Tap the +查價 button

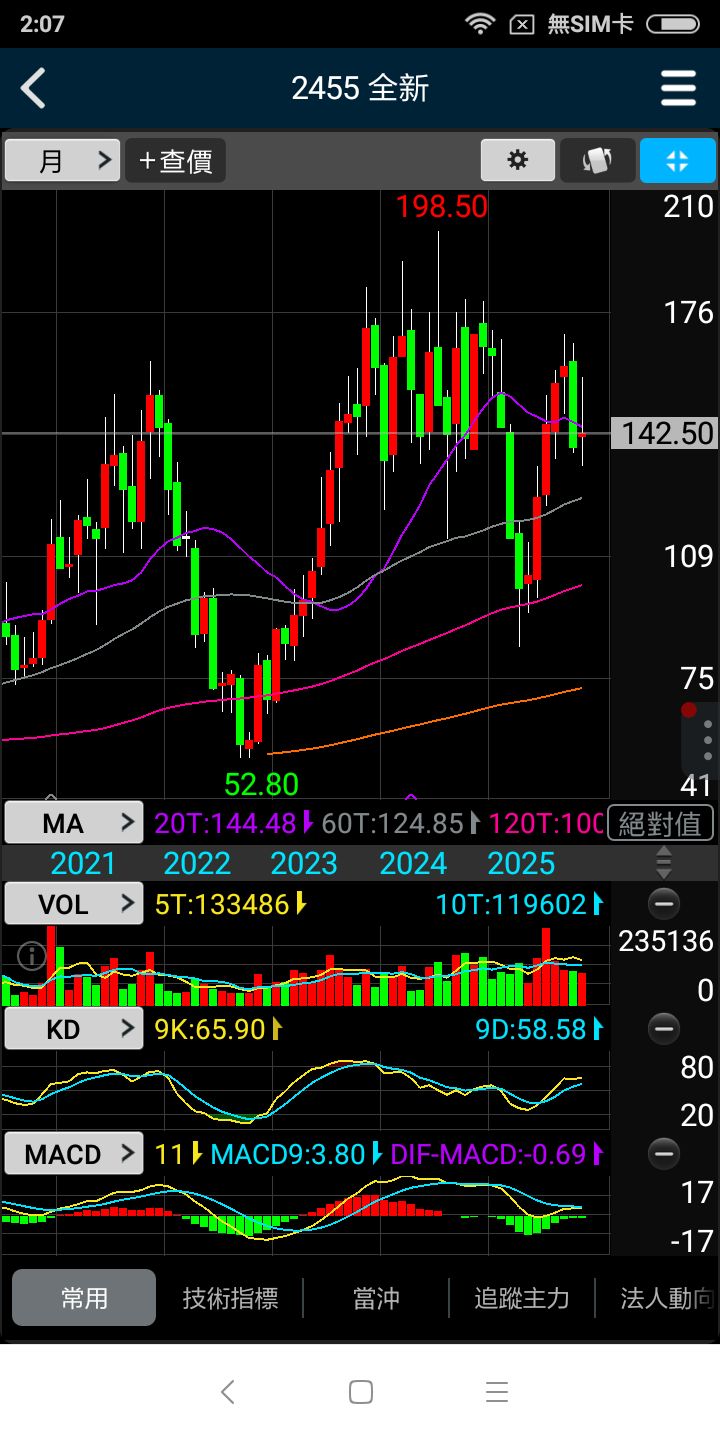[176, 160]
